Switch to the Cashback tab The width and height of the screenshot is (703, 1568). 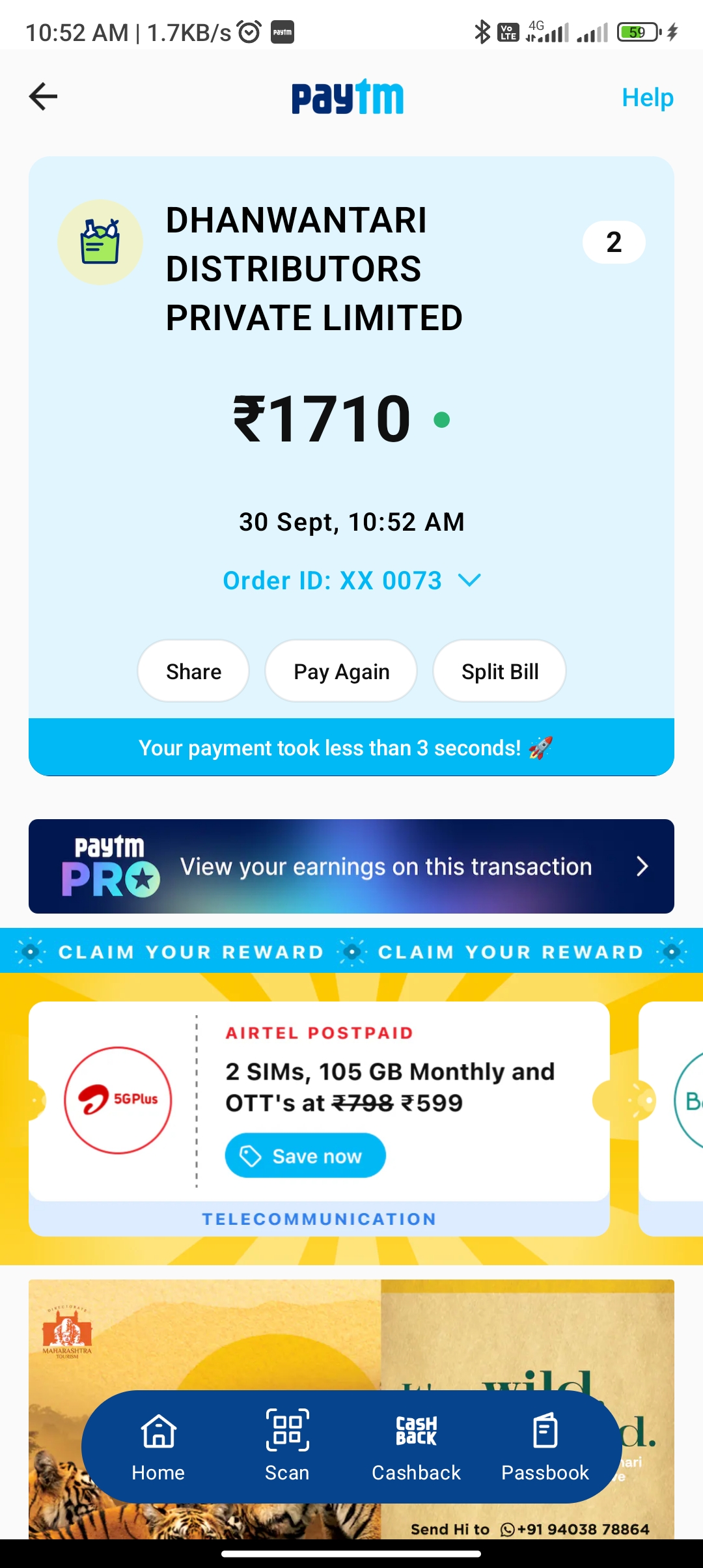click(x=416, y=1447)
